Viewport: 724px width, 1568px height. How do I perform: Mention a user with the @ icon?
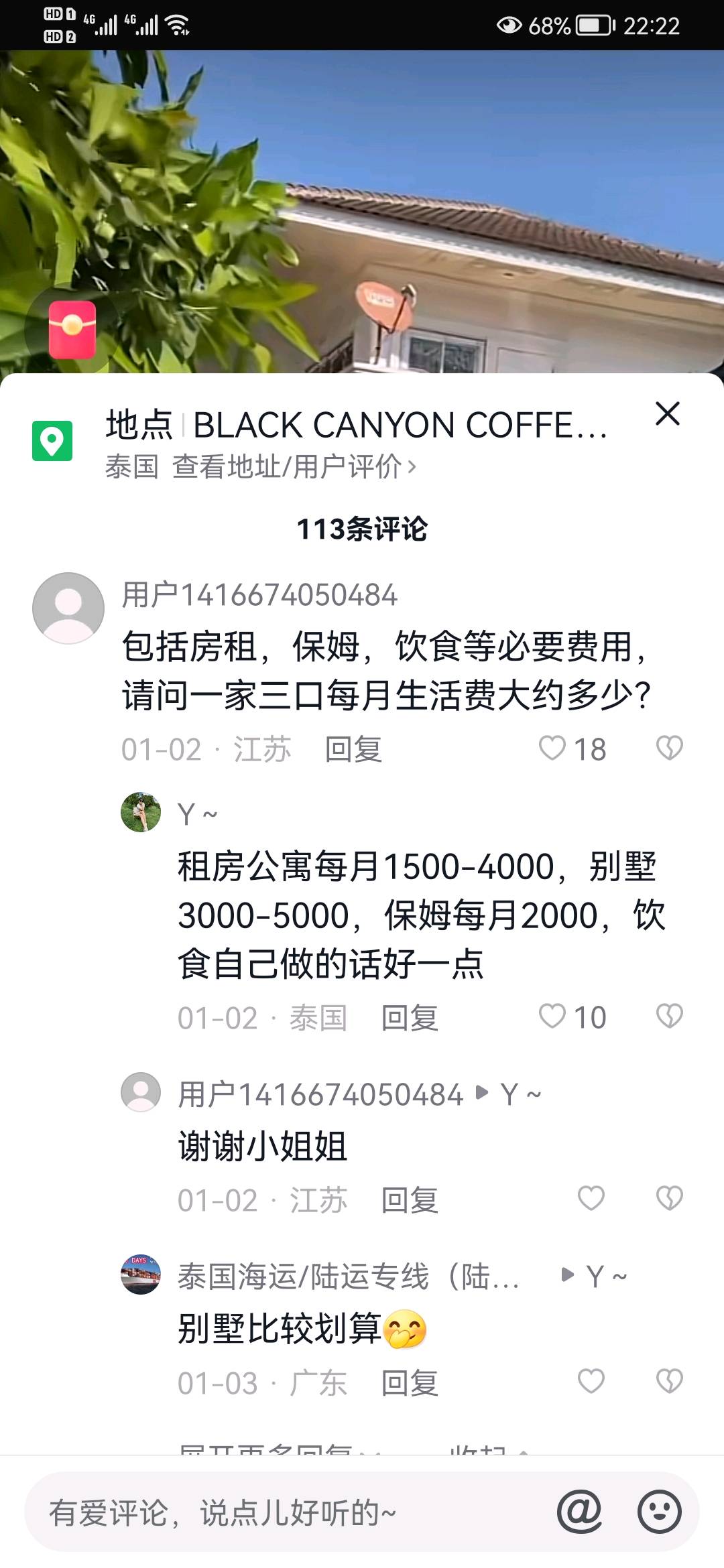(x=580, y=1512)
